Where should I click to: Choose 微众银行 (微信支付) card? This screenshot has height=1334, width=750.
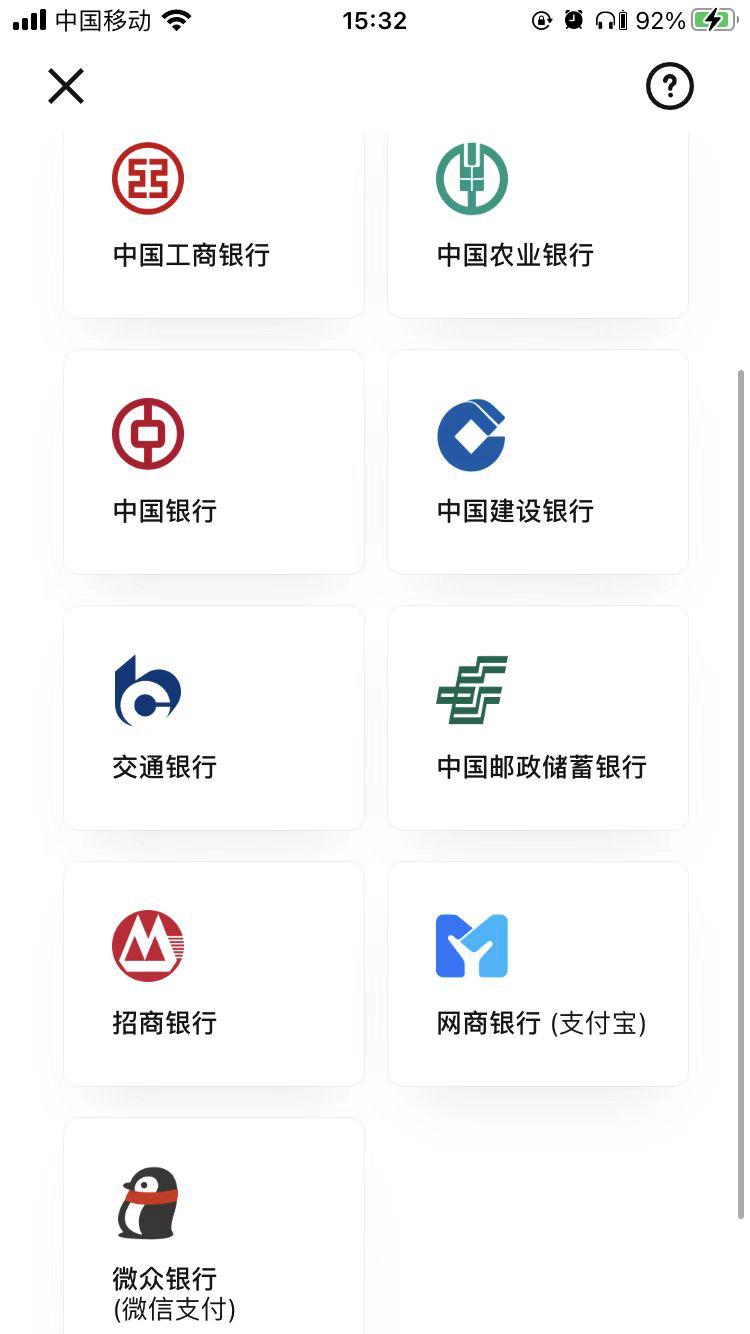pos(213,1230)
